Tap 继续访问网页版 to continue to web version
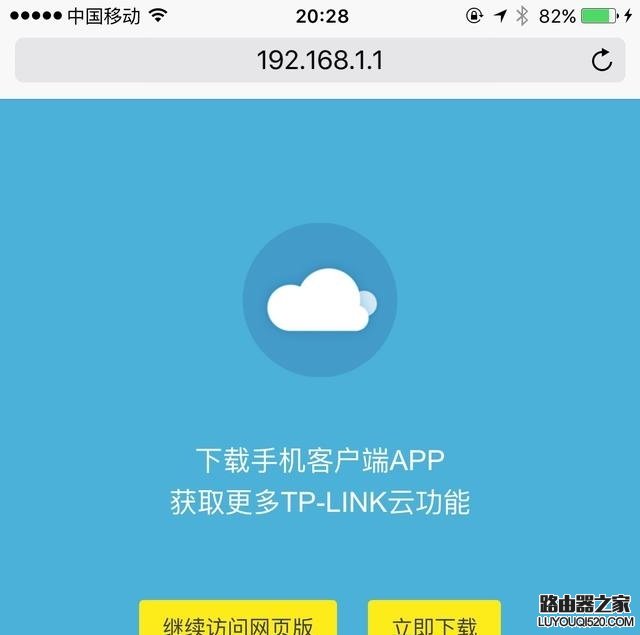The width and height of the screenshot is (640, 635). (x=238, y=621)
